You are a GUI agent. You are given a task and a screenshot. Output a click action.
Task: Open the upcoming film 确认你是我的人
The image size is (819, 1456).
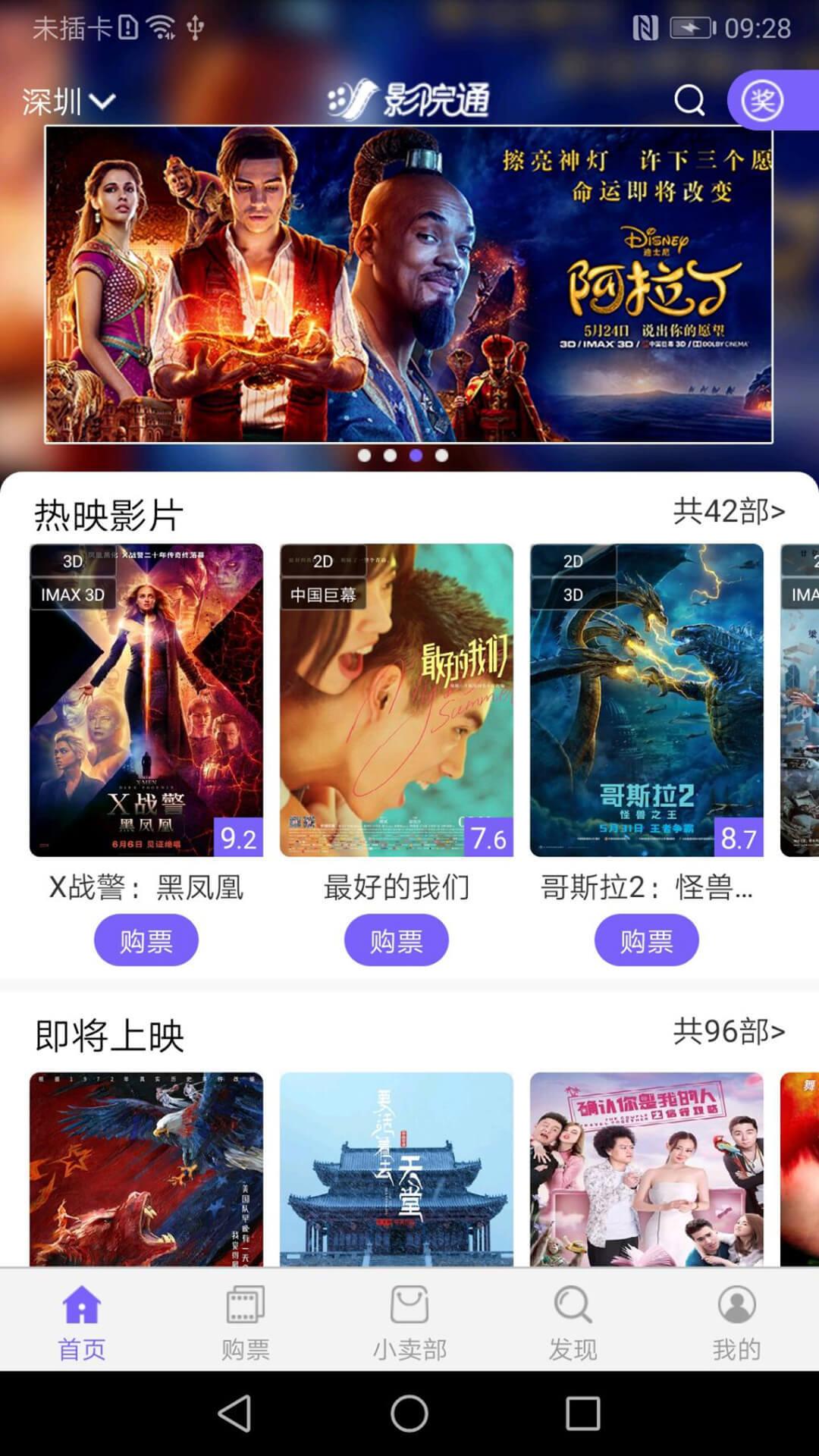(647, 1168)
